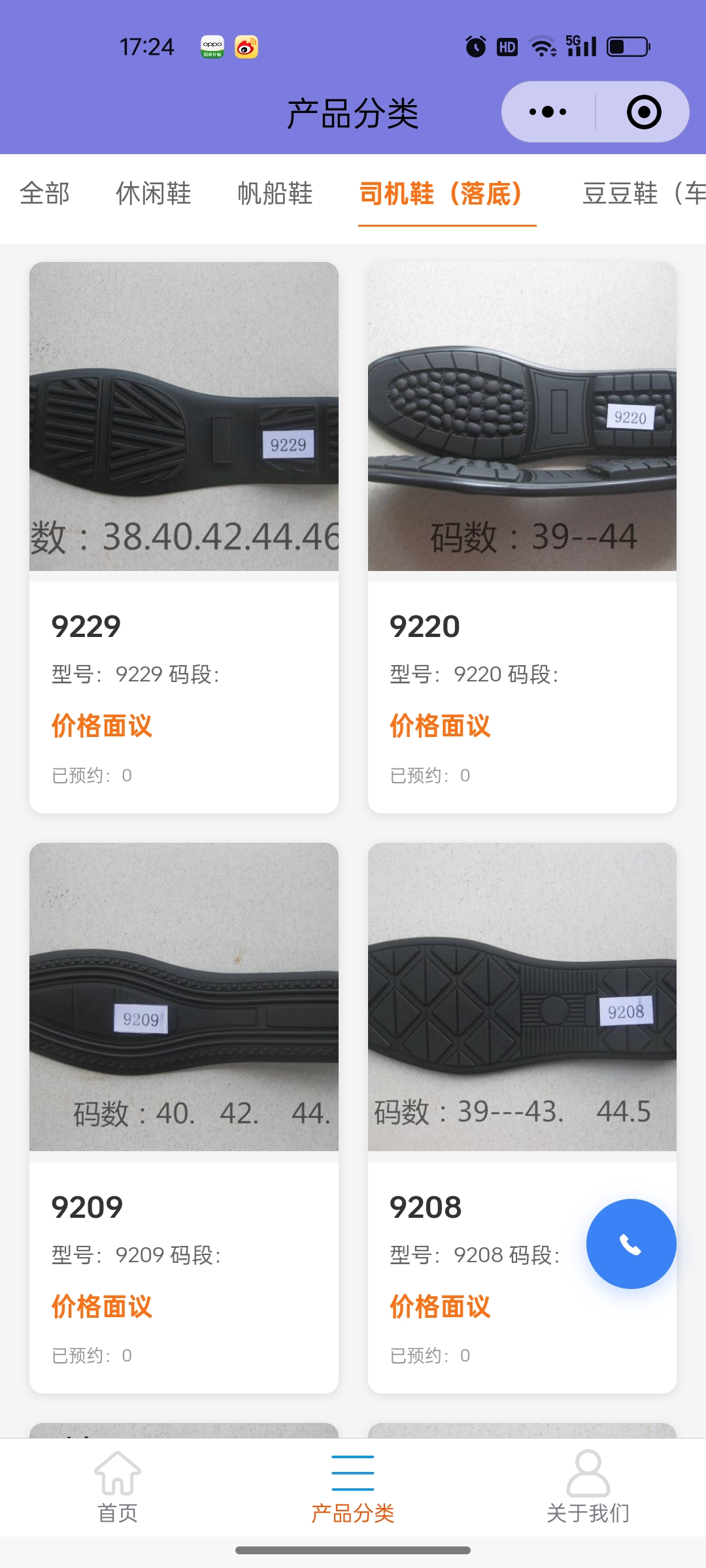The width and height of the screenshot is (706, 1568).
Task: Close the mini program via circle icon
Action: pyautogui.click(x=643, y=112)
